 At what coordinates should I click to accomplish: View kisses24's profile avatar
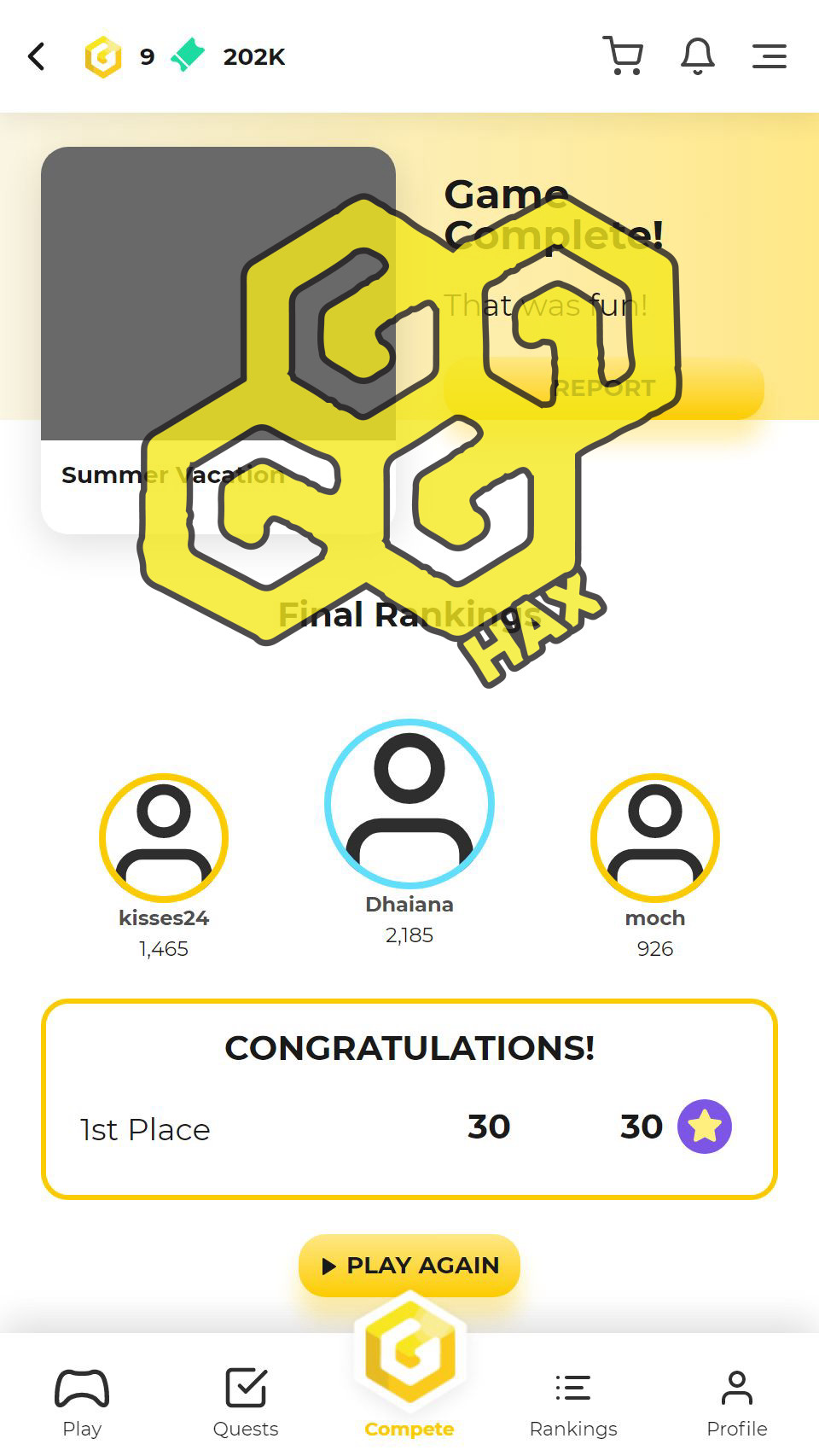tap(164, 837)
